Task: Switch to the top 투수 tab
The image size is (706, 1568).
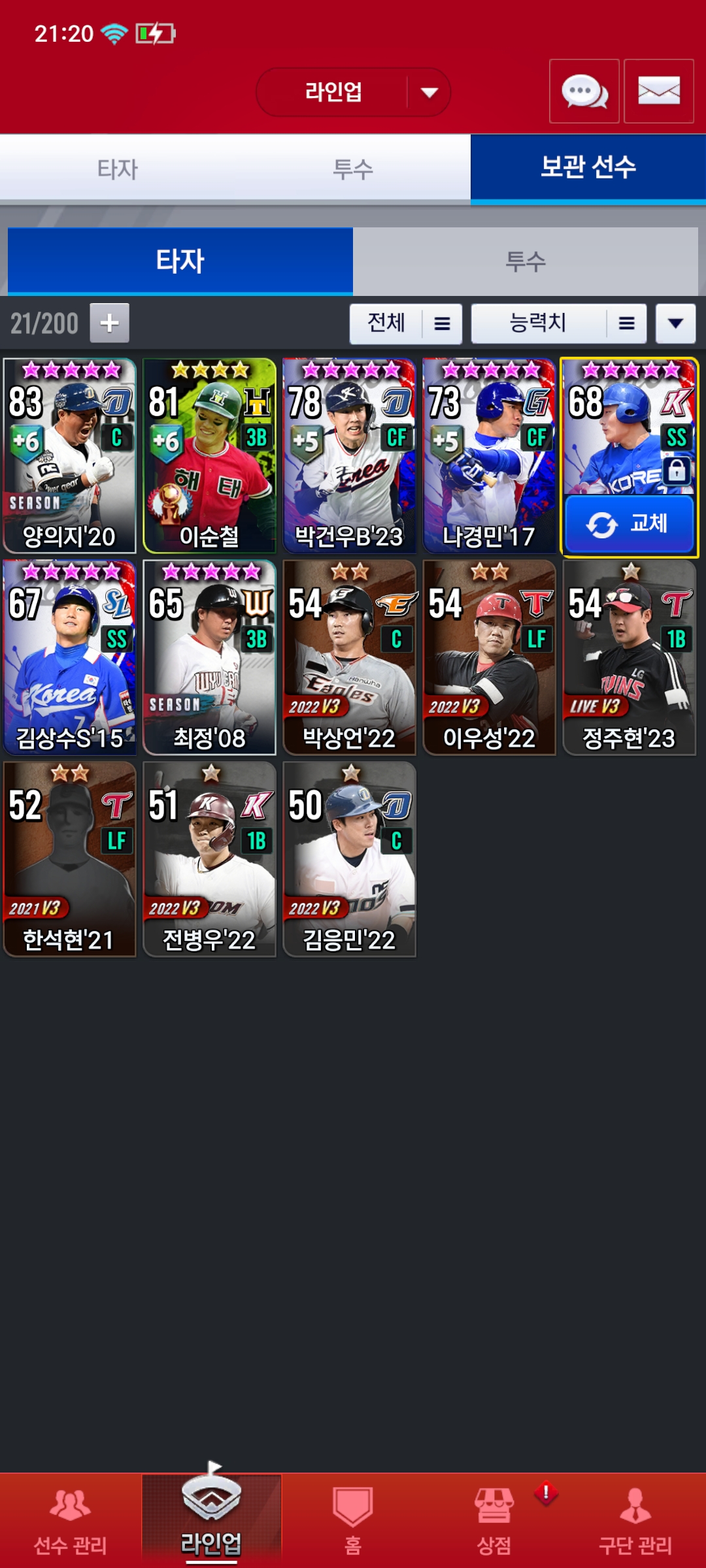Action: point(353,169)
